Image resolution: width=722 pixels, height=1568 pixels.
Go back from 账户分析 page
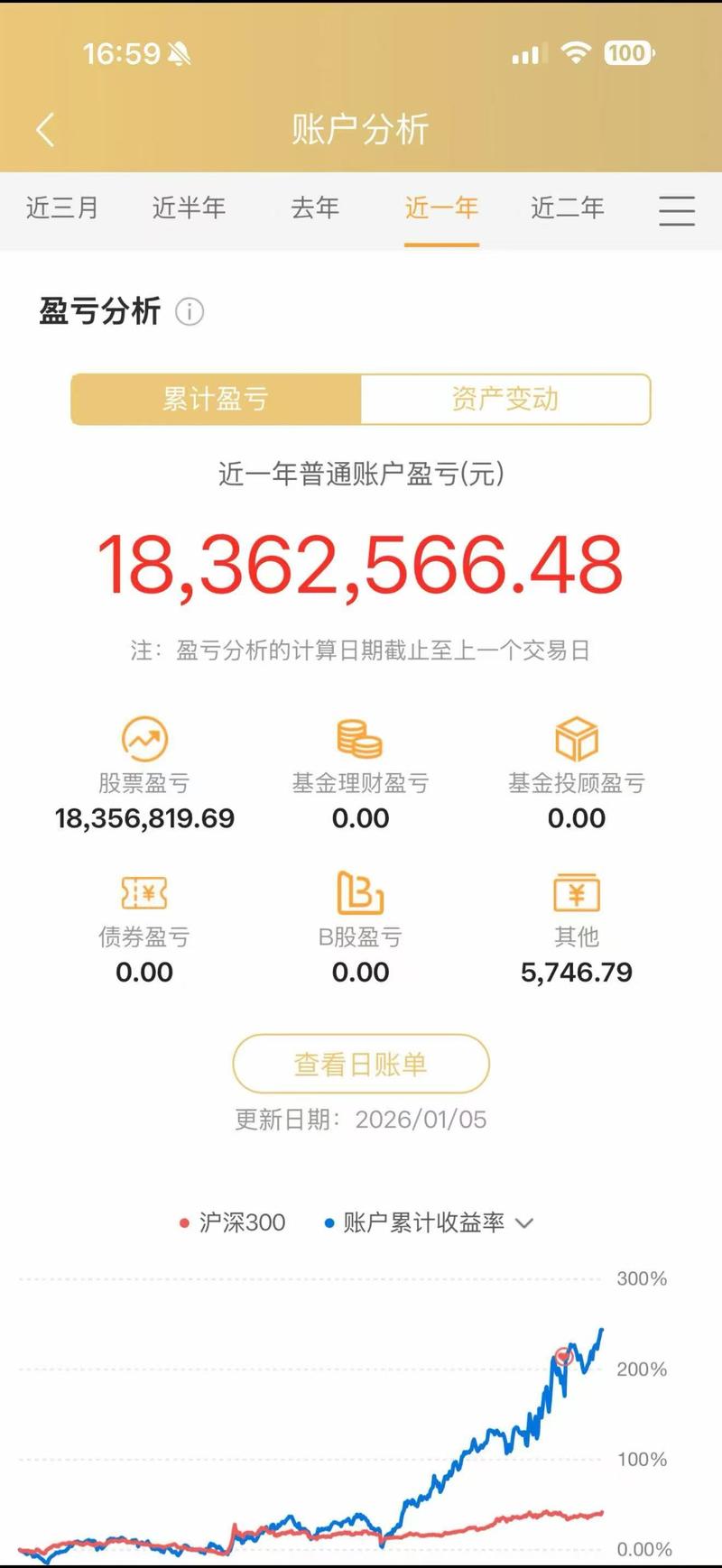pyautogui.click(x=45, y=130)
